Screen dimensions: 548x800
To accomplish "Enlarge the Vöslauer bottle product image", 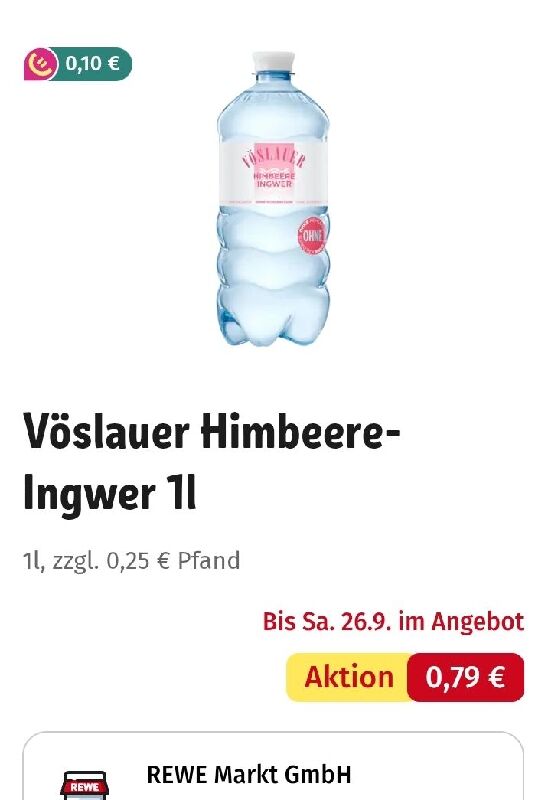I will pyautogui.click(x=274, y=198).
